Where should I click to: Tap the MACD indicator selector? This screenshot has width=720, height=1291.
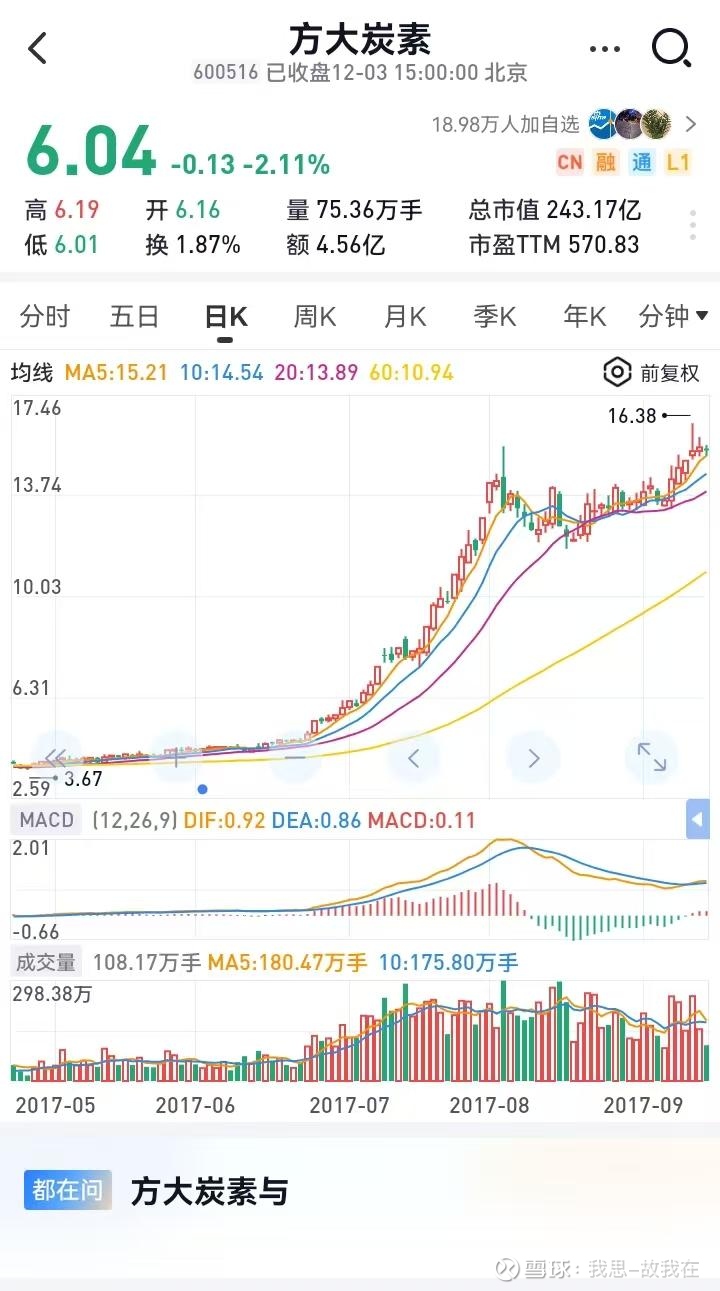click(48, 820)
